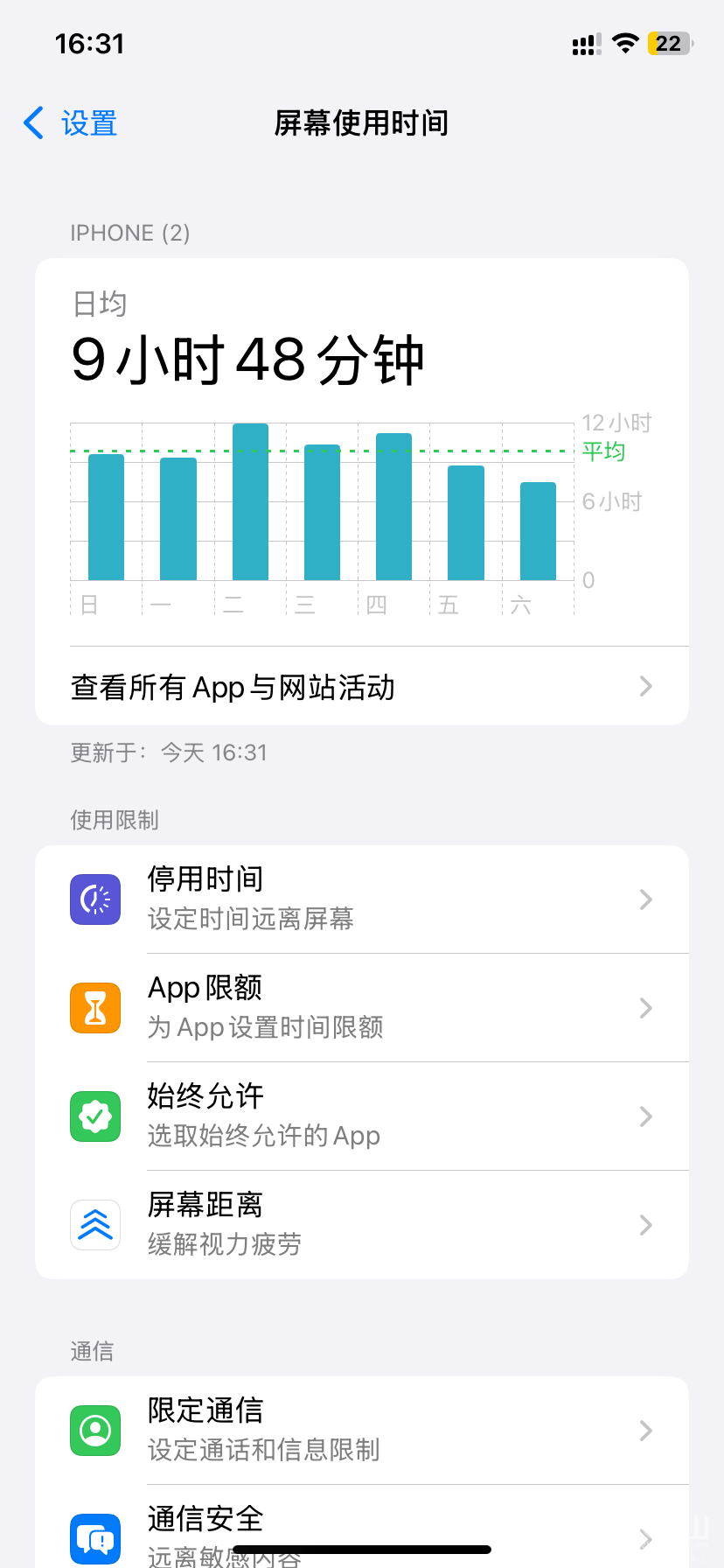Open the 通信安全 row
Viewport: 724px width, 1568px height.
(362, 1527)
